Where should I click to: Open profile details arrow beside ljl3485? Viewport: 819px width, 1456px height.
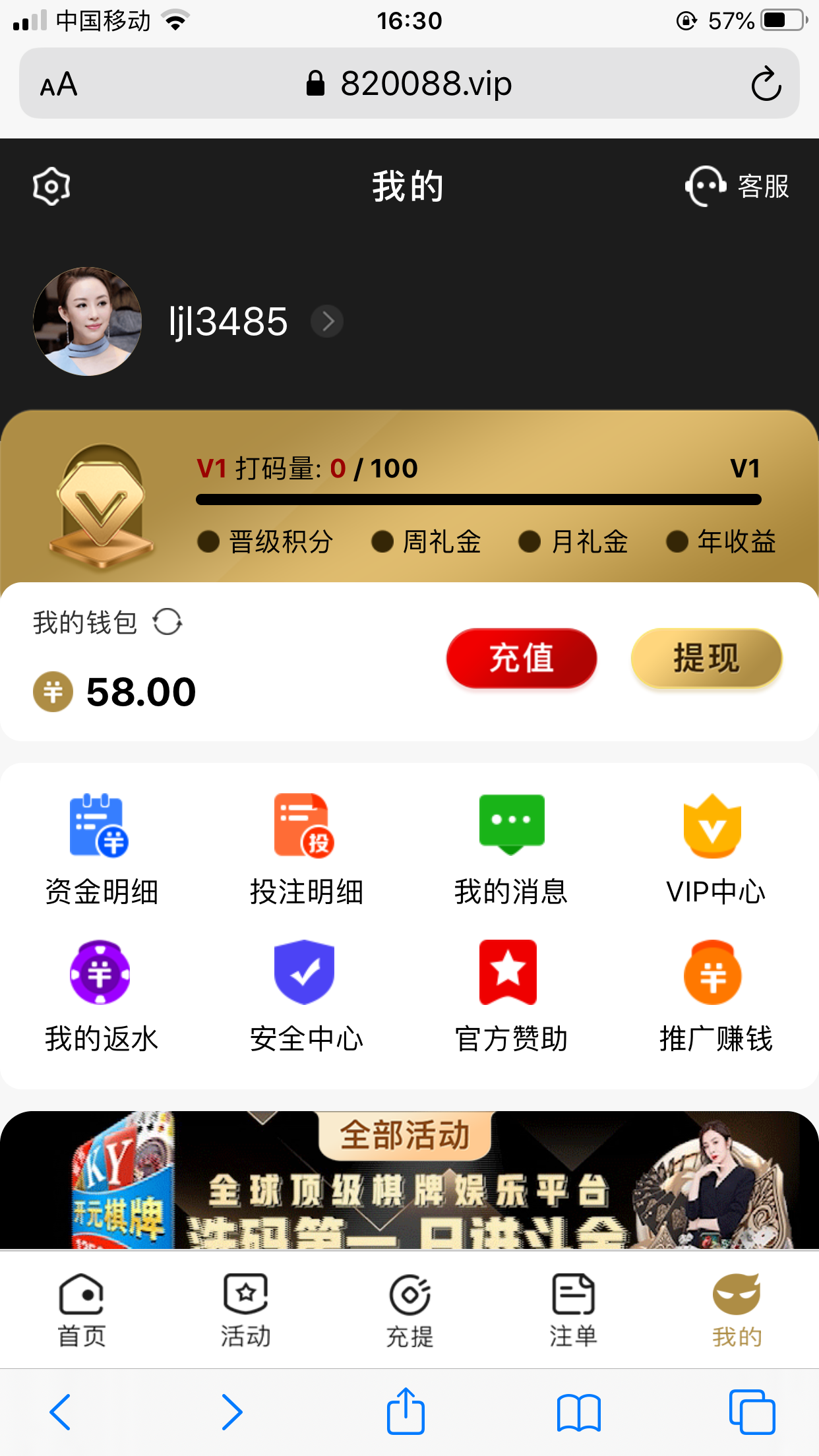point(327,322)
